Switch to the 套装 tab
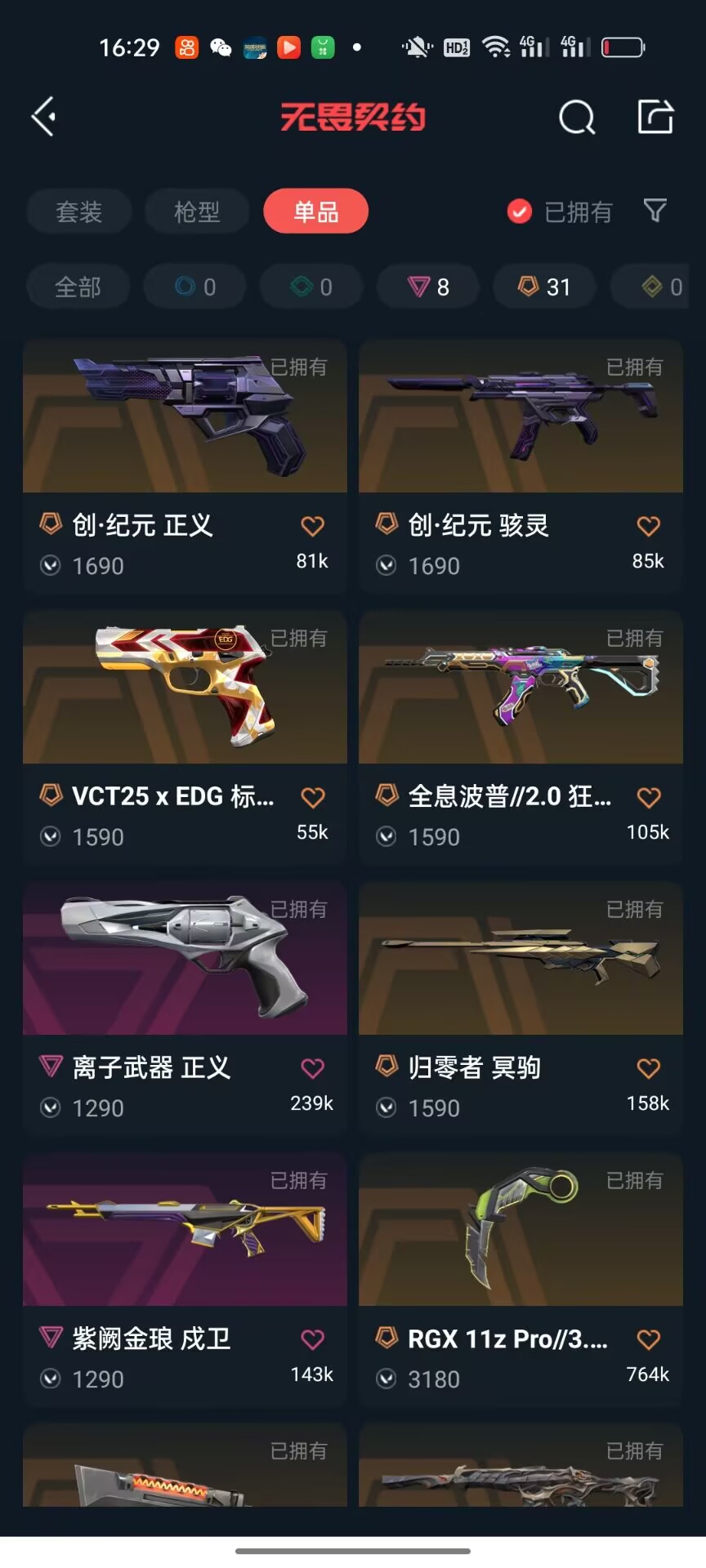 coord(79,212)
